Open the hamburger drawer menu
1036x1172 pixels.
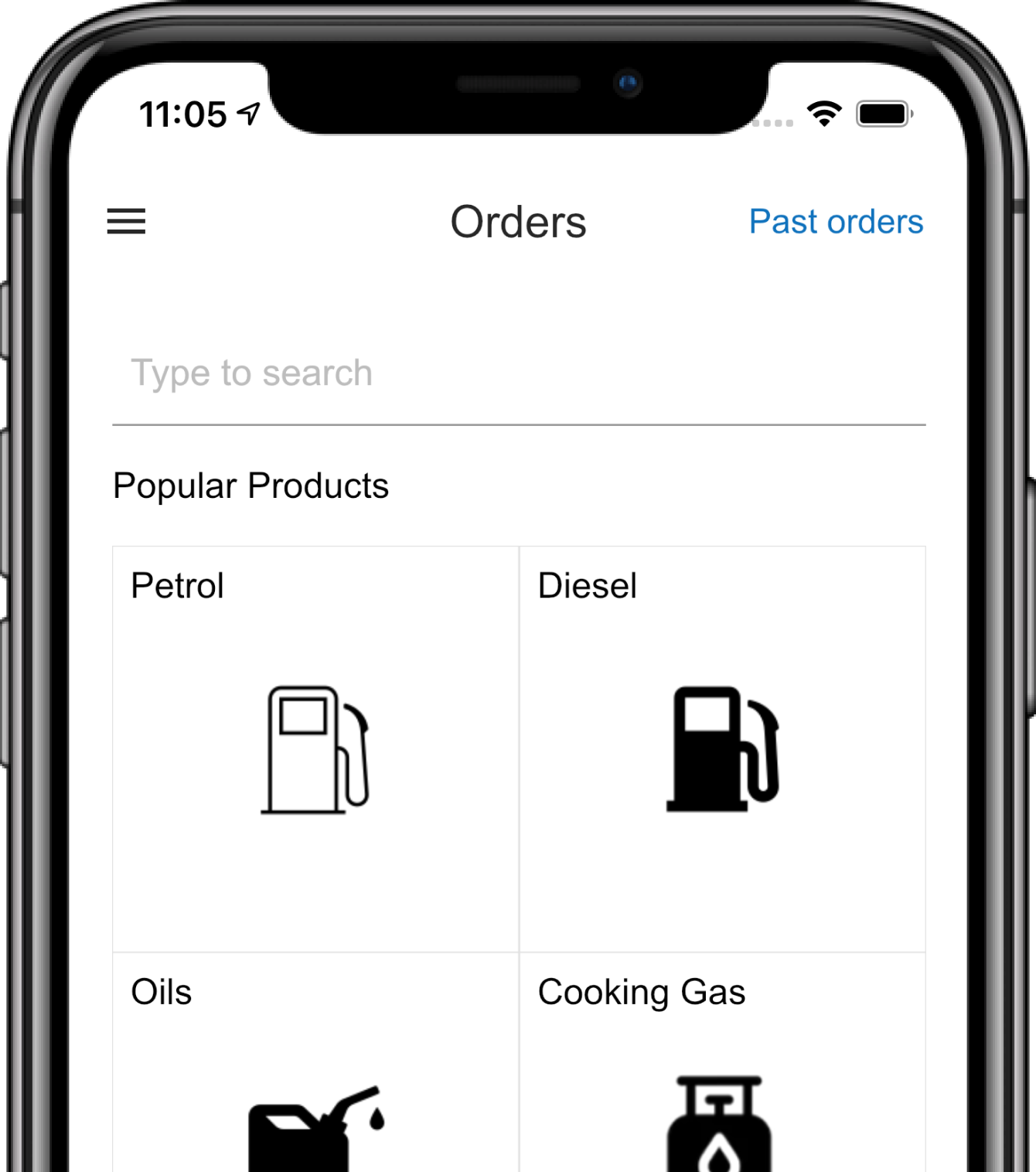126,222
